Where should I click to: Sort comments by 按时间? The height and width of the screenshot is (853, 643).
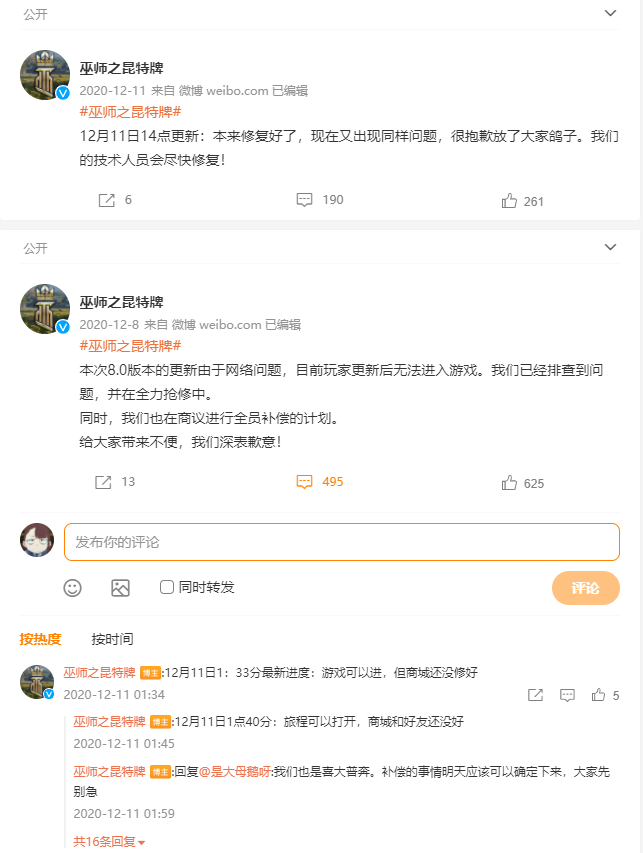[x=112, y=639]
